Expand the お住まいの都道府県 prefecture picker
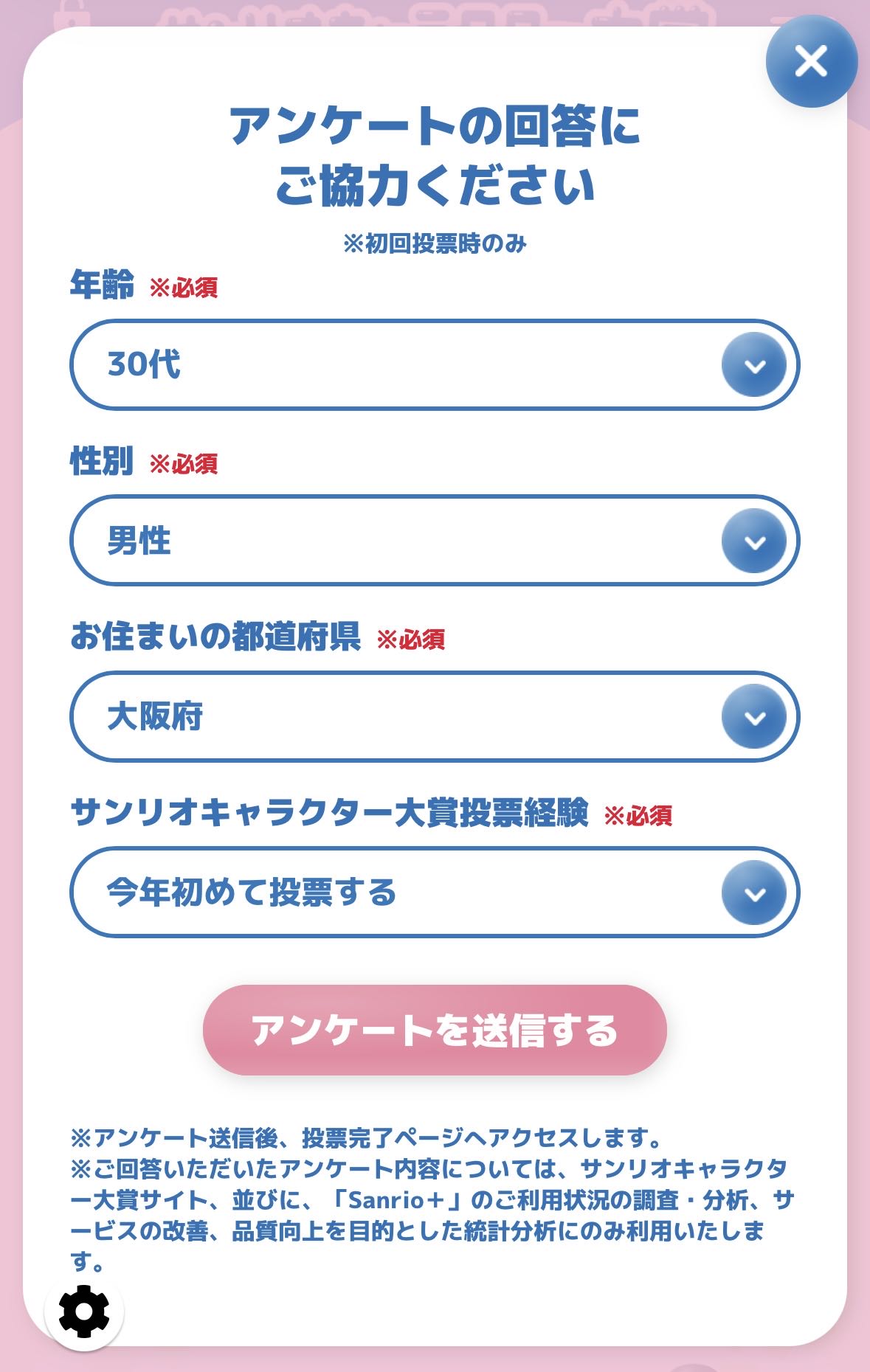Viewport: 870px width, 1372px height. [x=434, y=716]
